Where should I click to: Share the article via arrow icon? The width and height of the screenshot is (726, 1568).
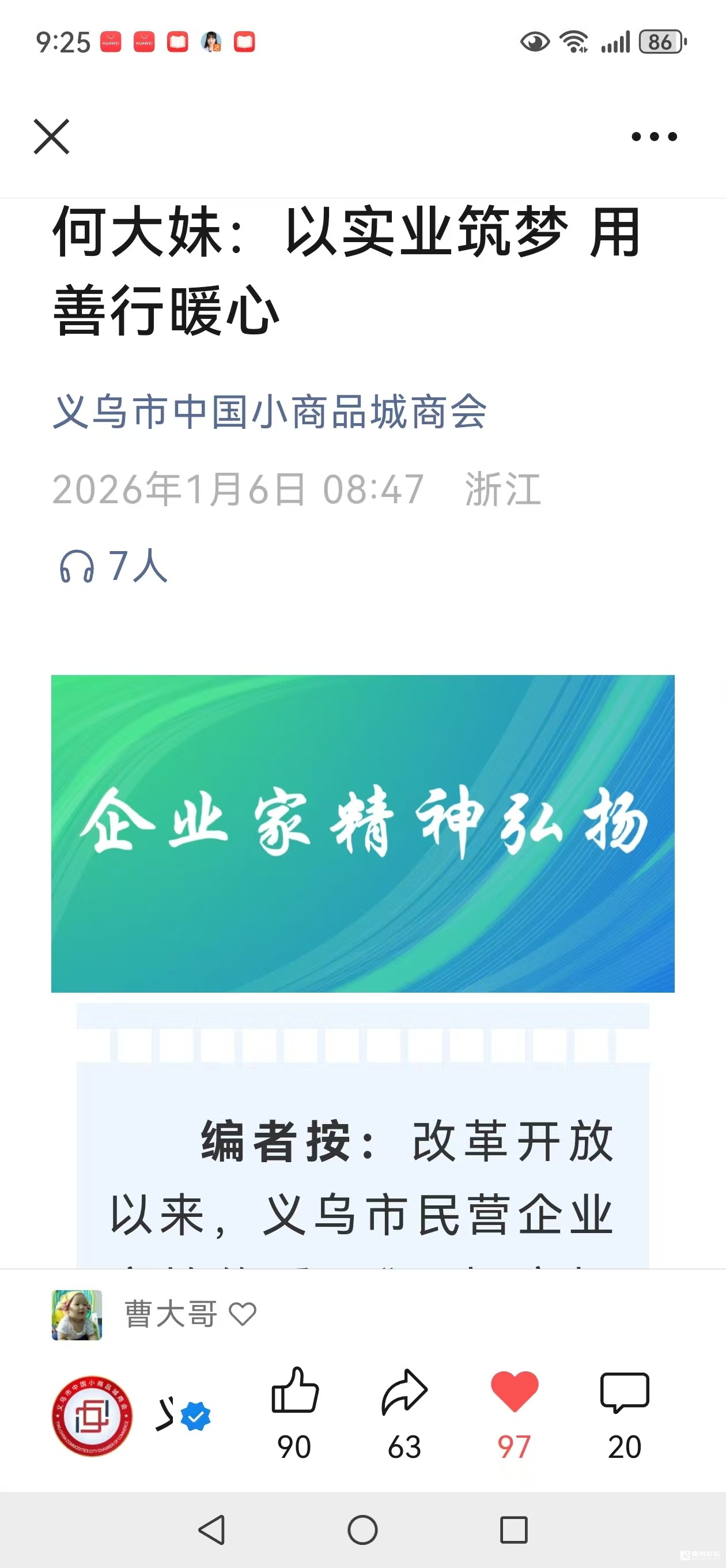coord(404,1391)
